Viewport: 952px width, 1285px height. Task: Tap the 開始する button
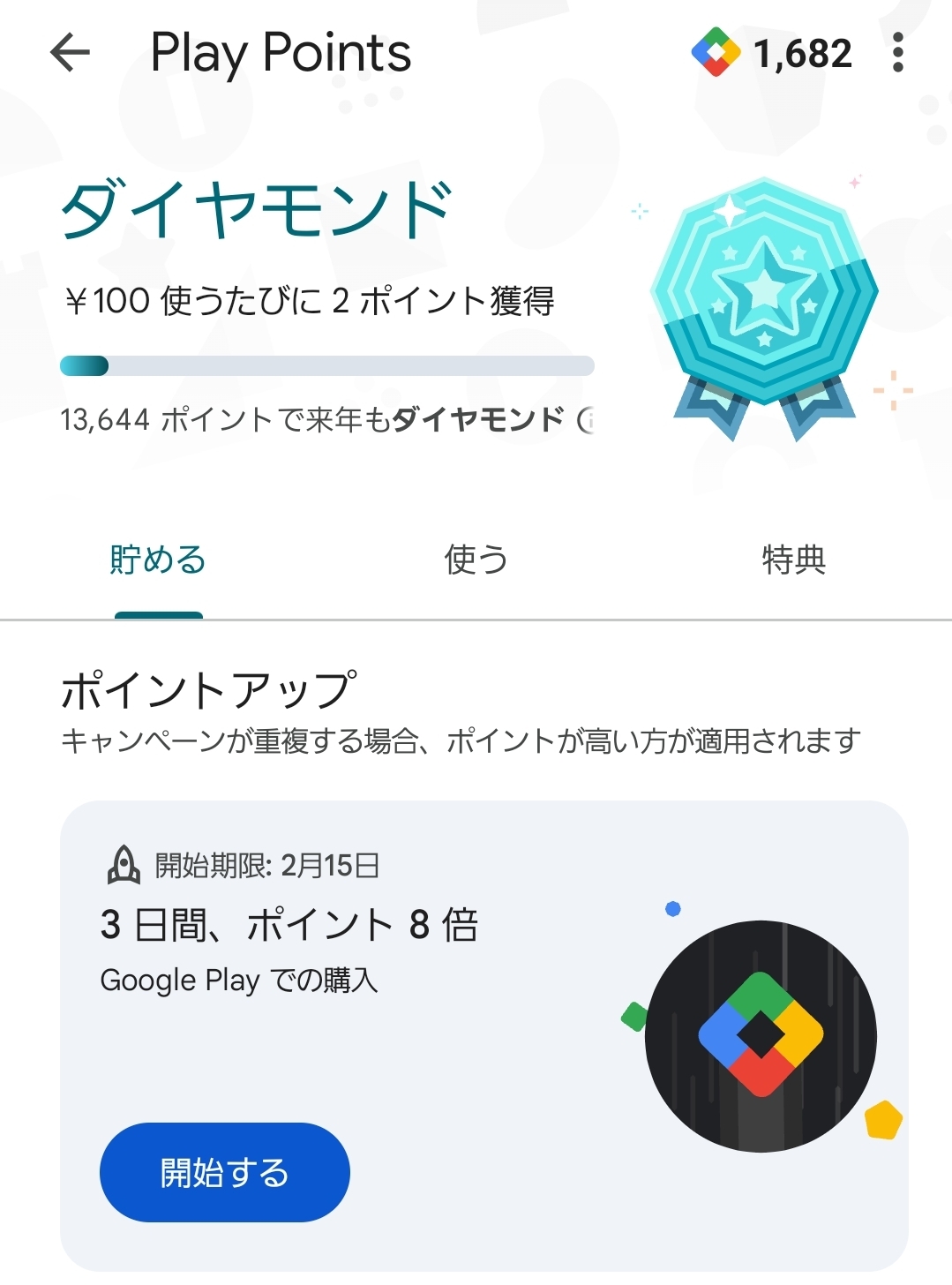(x=225, y=1172)
